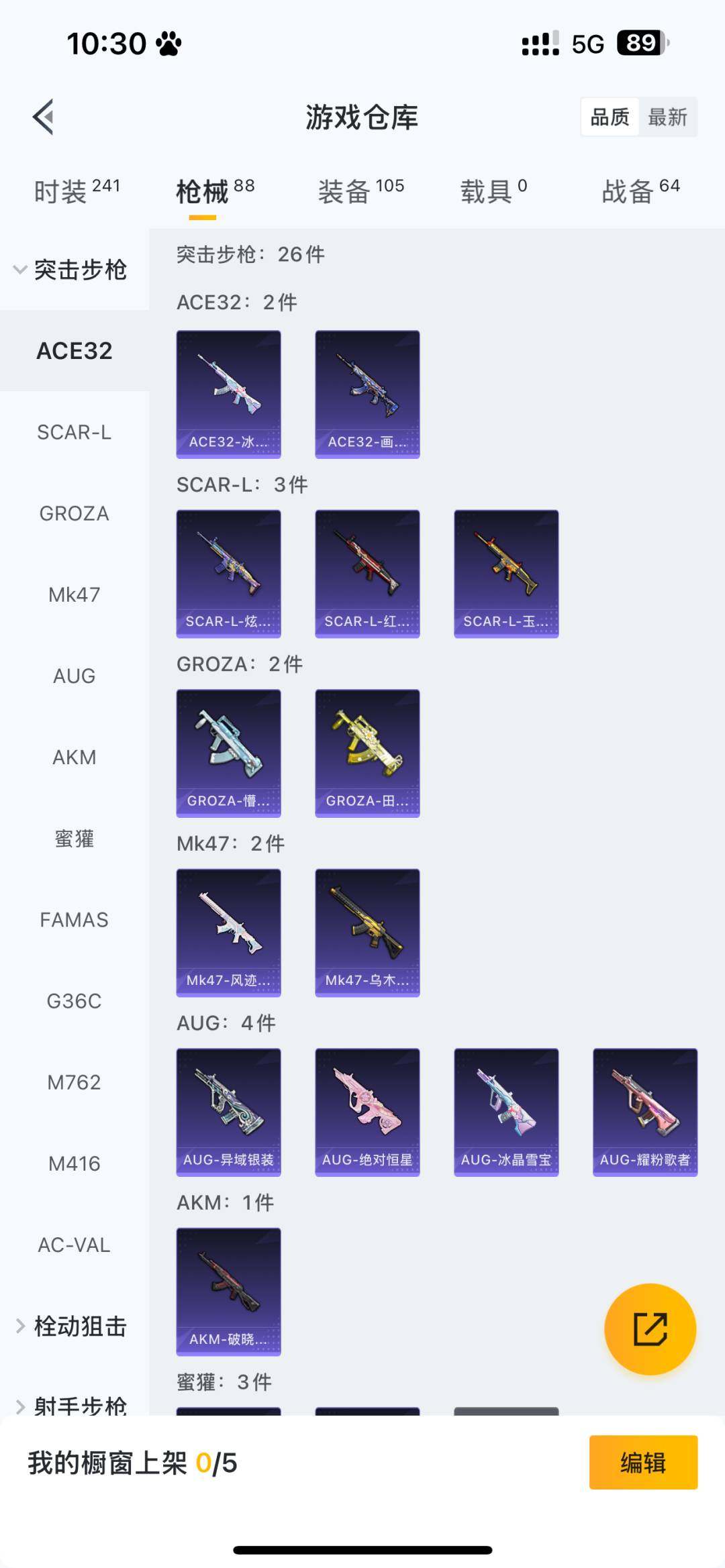Open the AUG-冰晶雪宝 skin

[x=506, y=1112]
